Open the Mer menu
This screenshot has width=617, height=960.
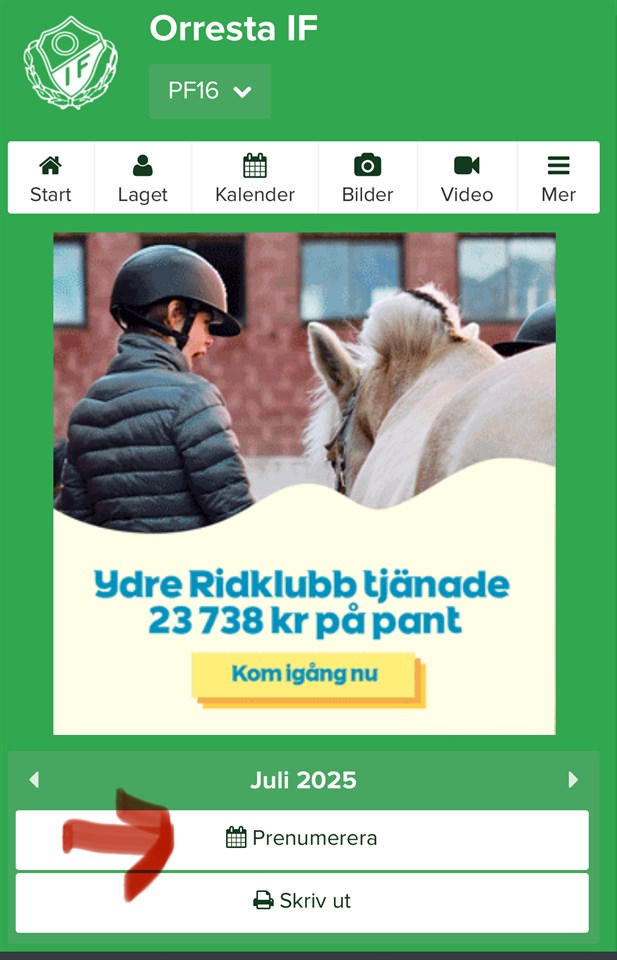(558, 178)
